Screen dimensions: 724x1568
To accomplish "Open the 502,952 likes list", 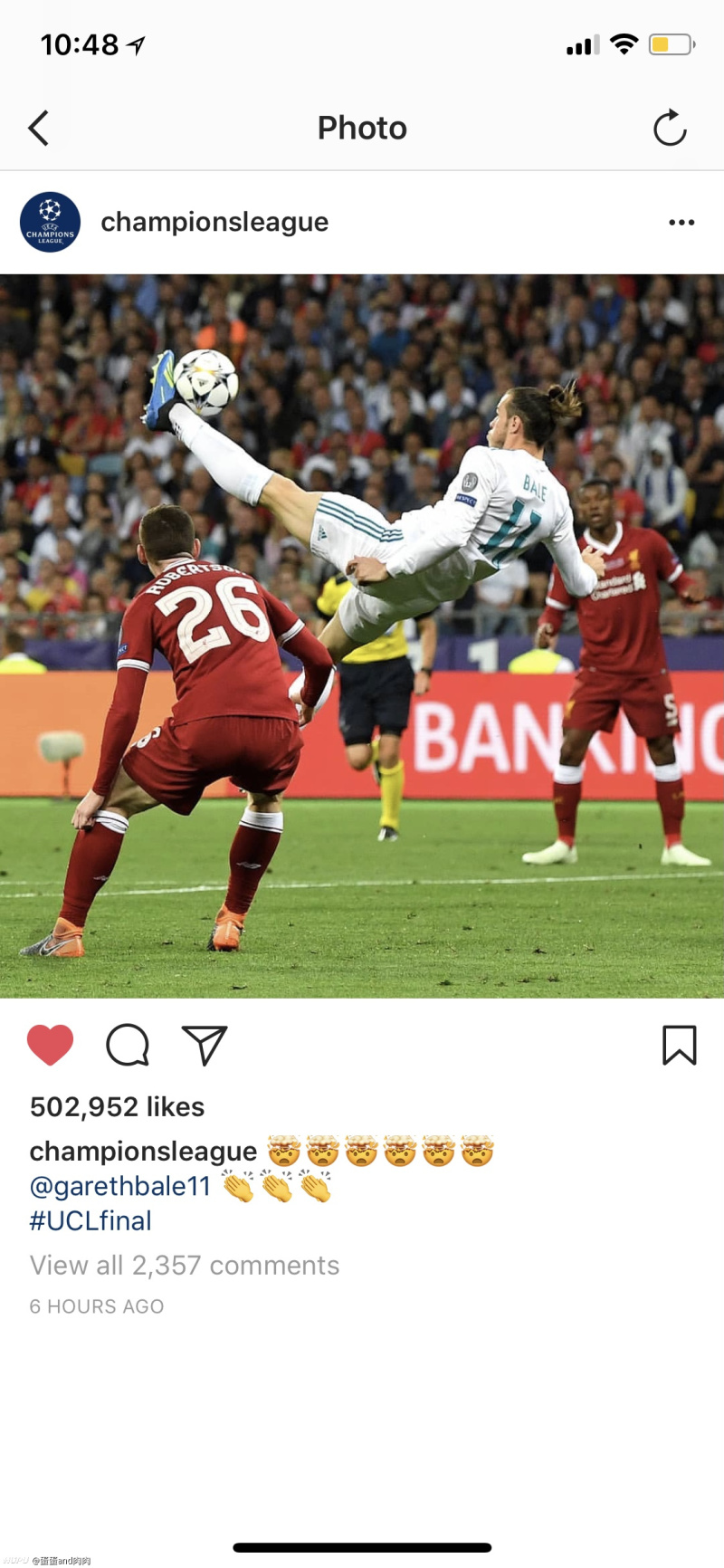I will 118,1106.
